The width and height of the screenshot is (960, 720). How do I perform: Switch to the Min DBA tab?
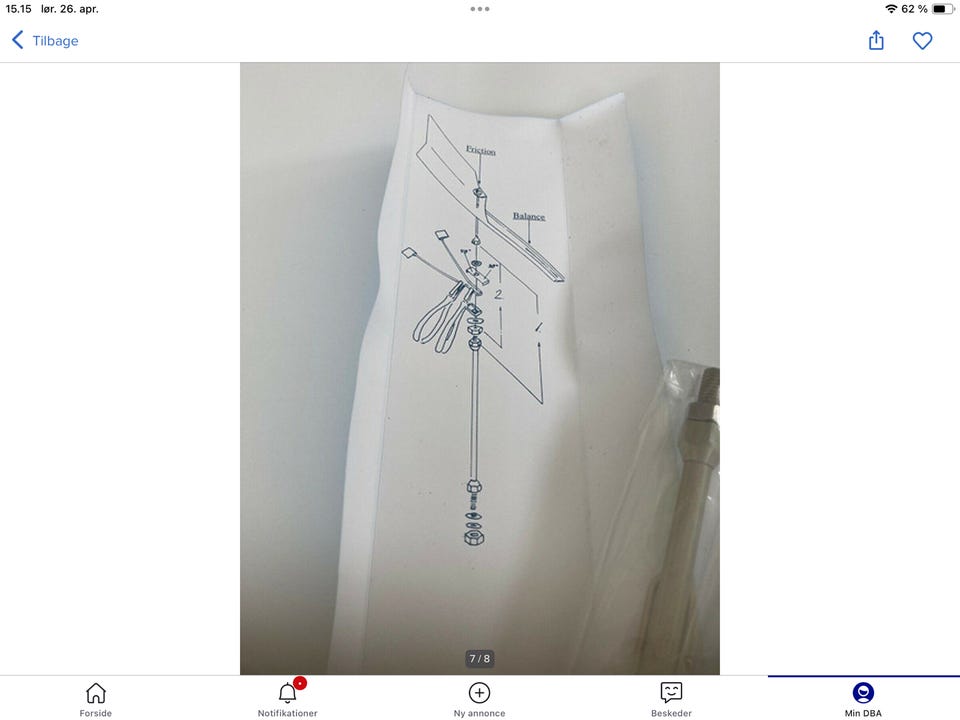coord(863,698)
